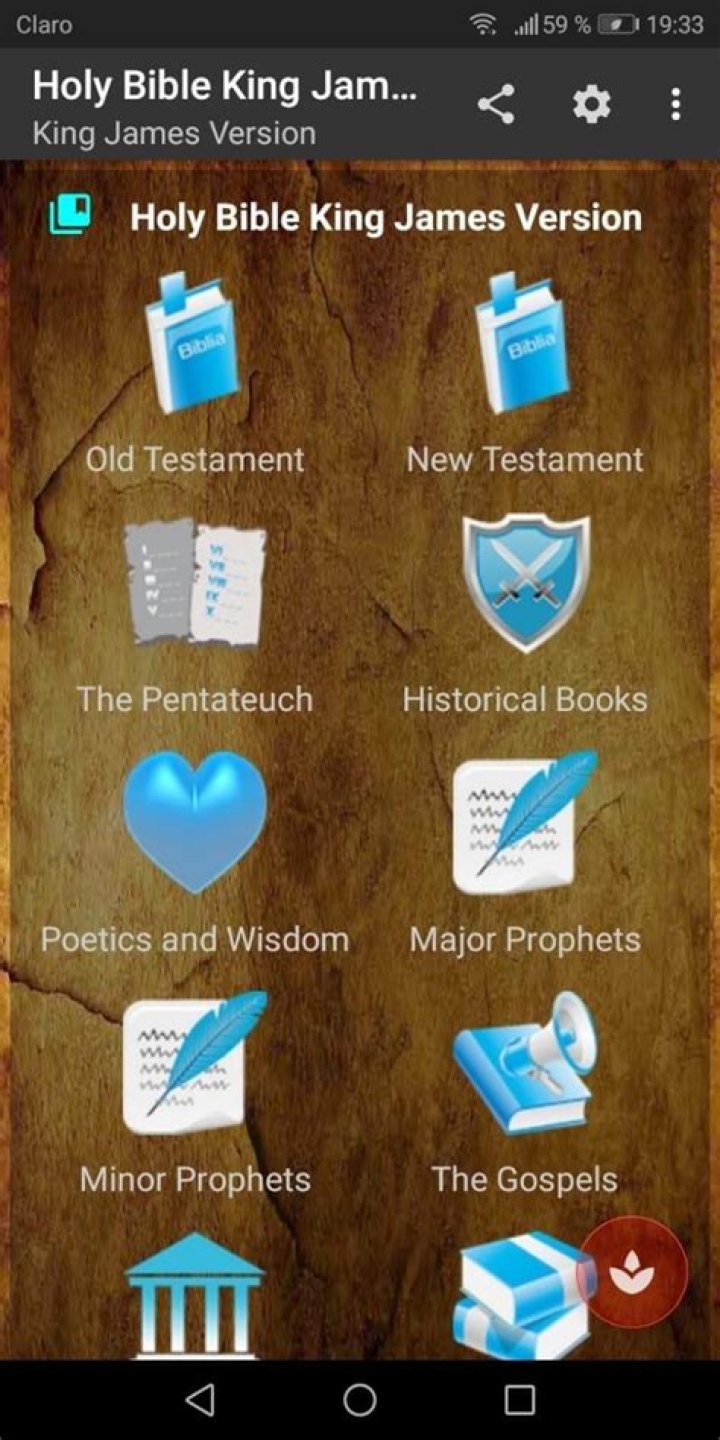720x1440 pixels.
Task: Open the Old Testament book icon
Action: (x=194, y=345)
